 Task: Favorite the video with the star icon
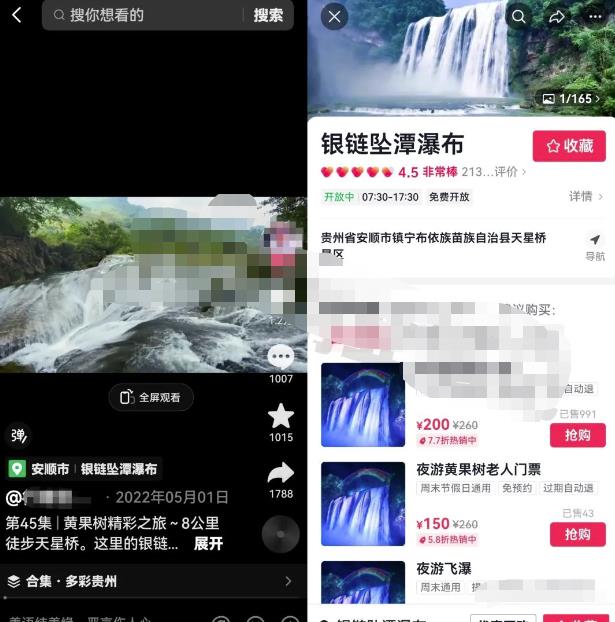281,415
